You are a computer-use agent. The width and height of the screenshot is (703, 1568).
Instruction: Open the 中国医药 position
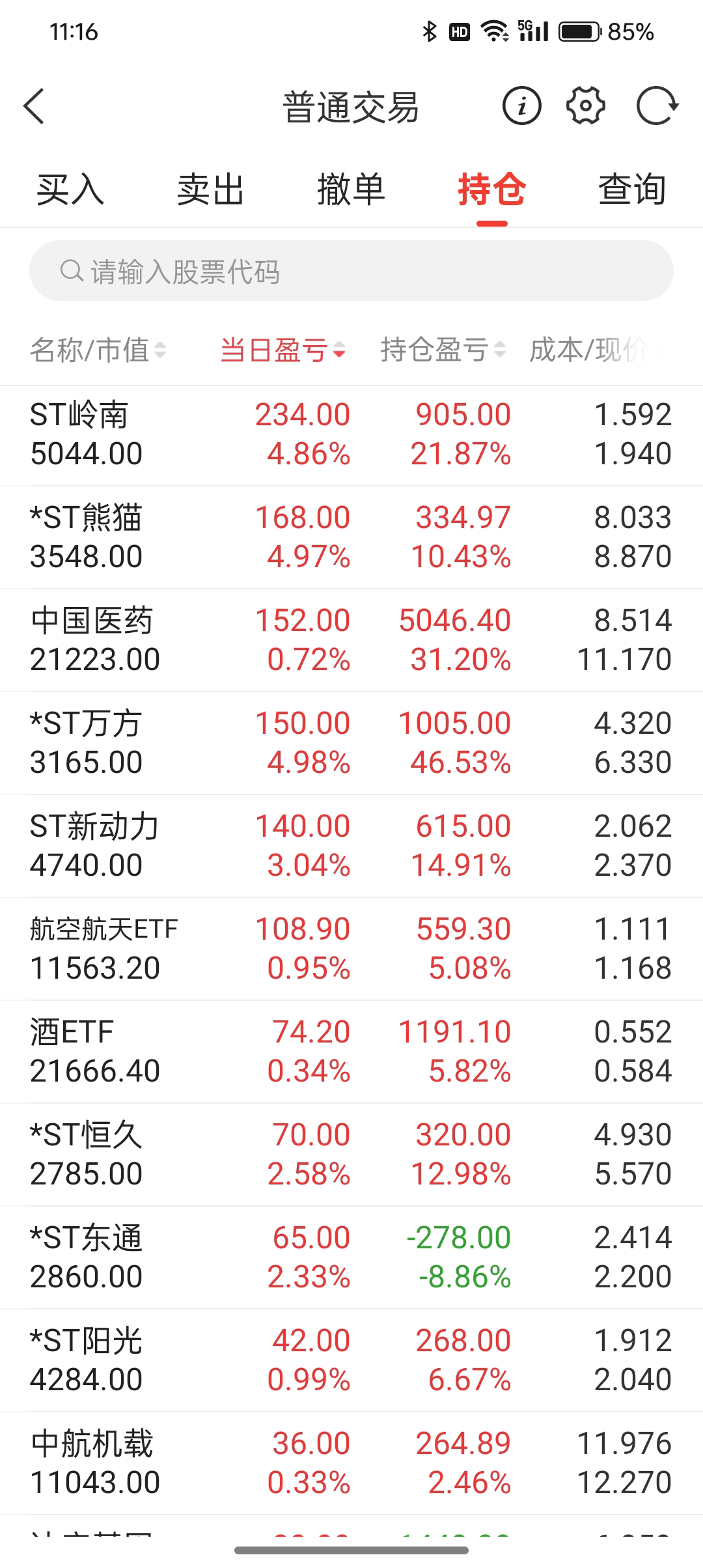[x=351, y=640]
